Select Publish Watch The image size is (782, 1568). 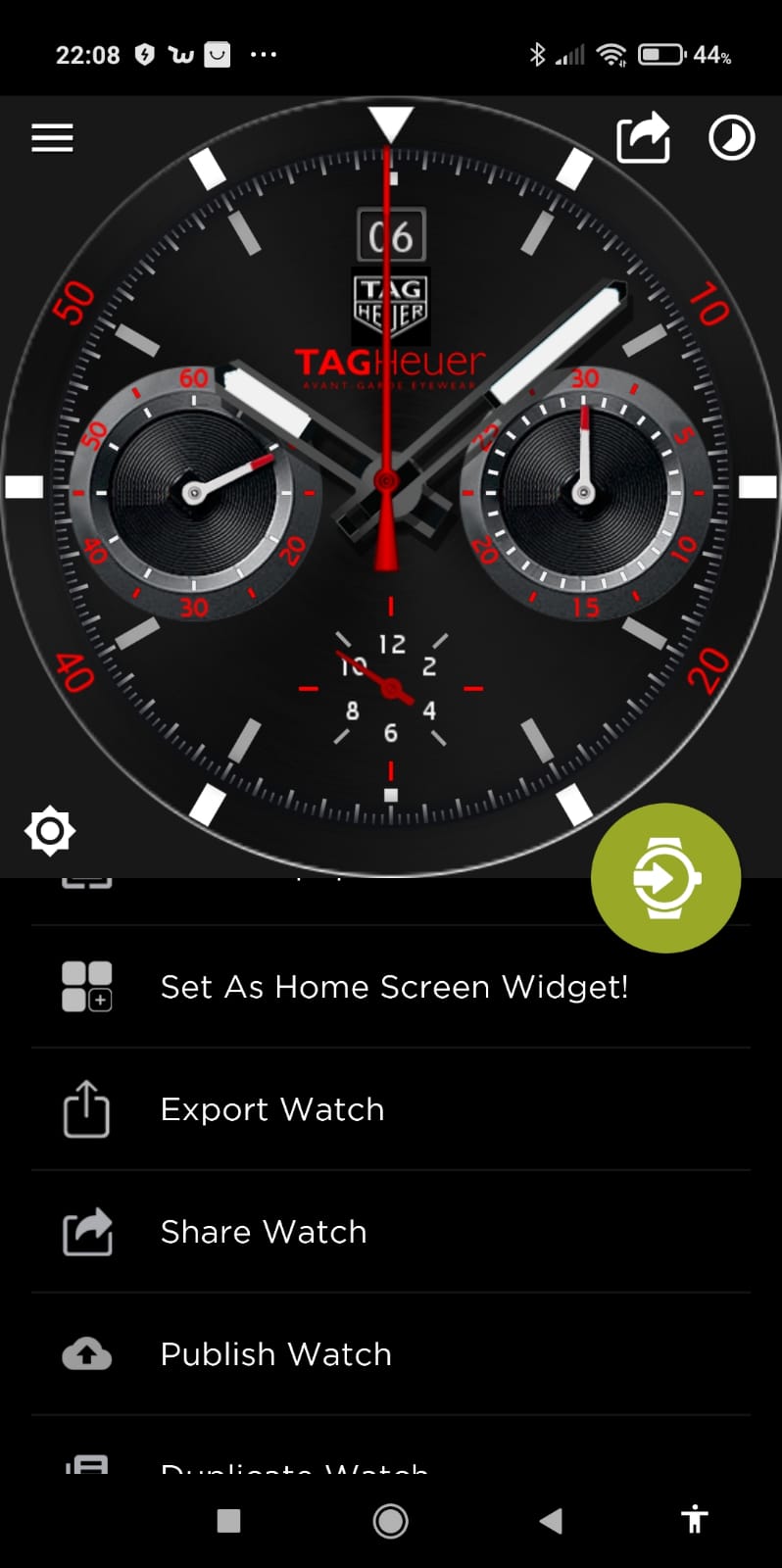click(x=391, y=1354)
